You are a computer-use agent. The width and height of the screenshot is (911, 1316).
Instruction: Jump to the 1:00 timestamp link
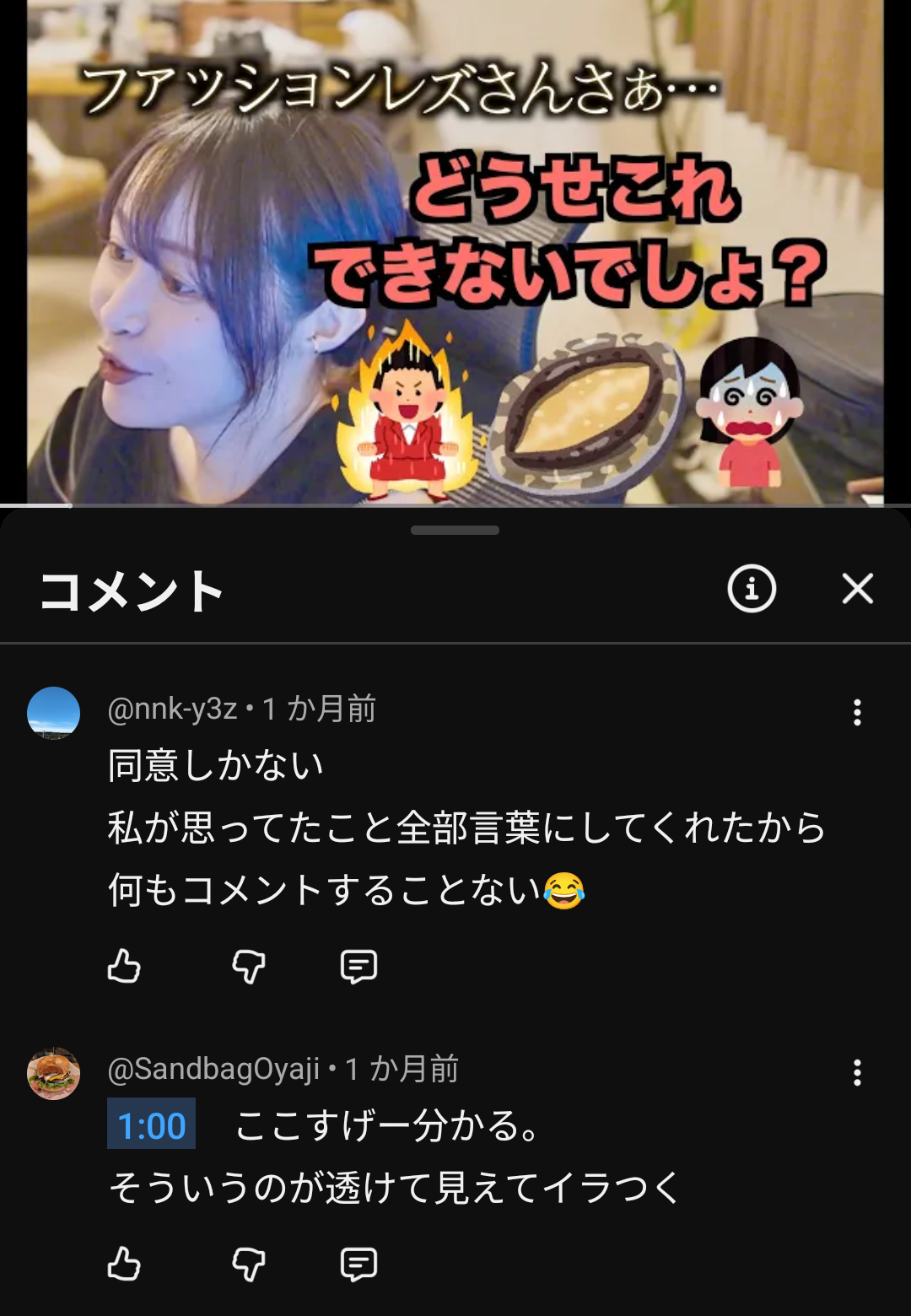[151, 1125]
